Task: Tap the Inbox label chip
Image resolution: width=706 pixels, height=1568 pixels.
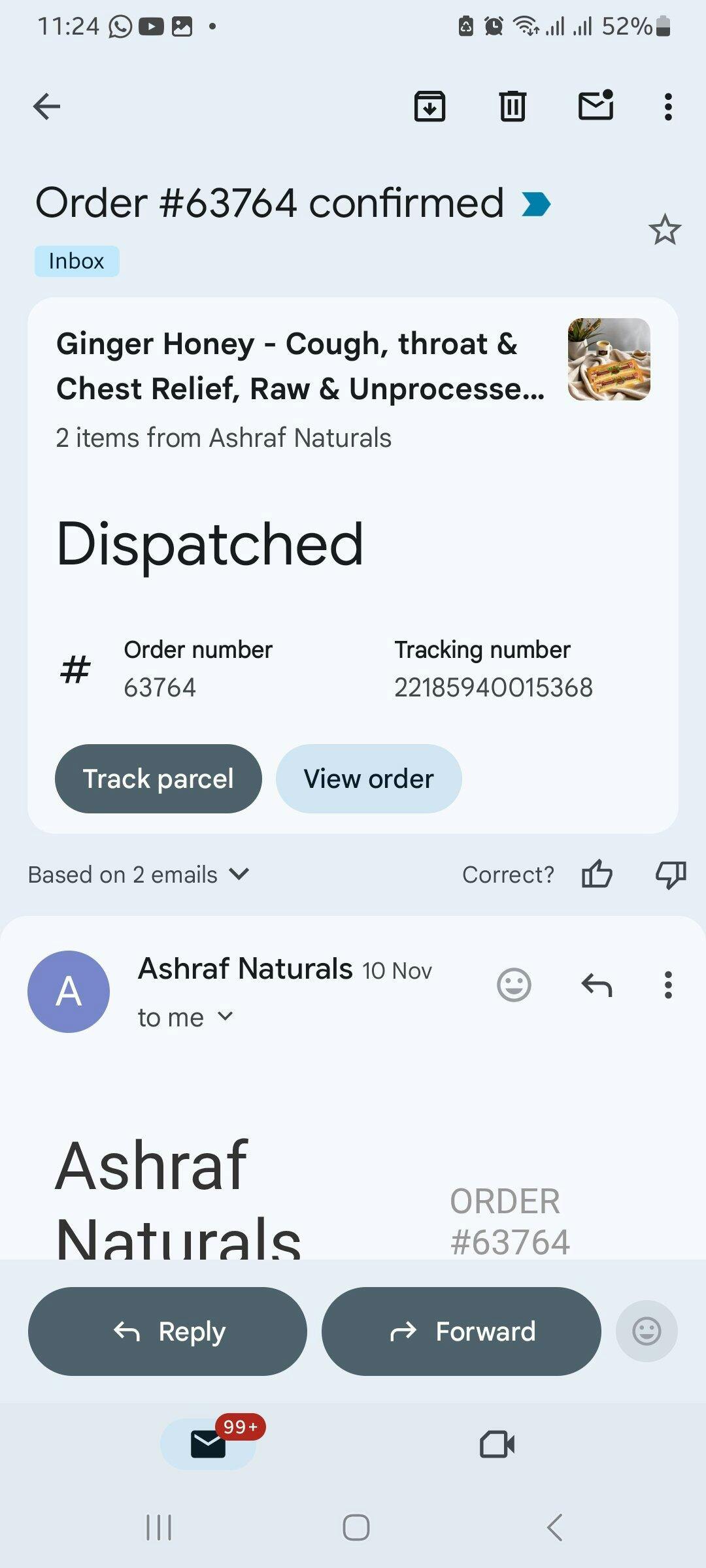Action: (x=76, y=261)
